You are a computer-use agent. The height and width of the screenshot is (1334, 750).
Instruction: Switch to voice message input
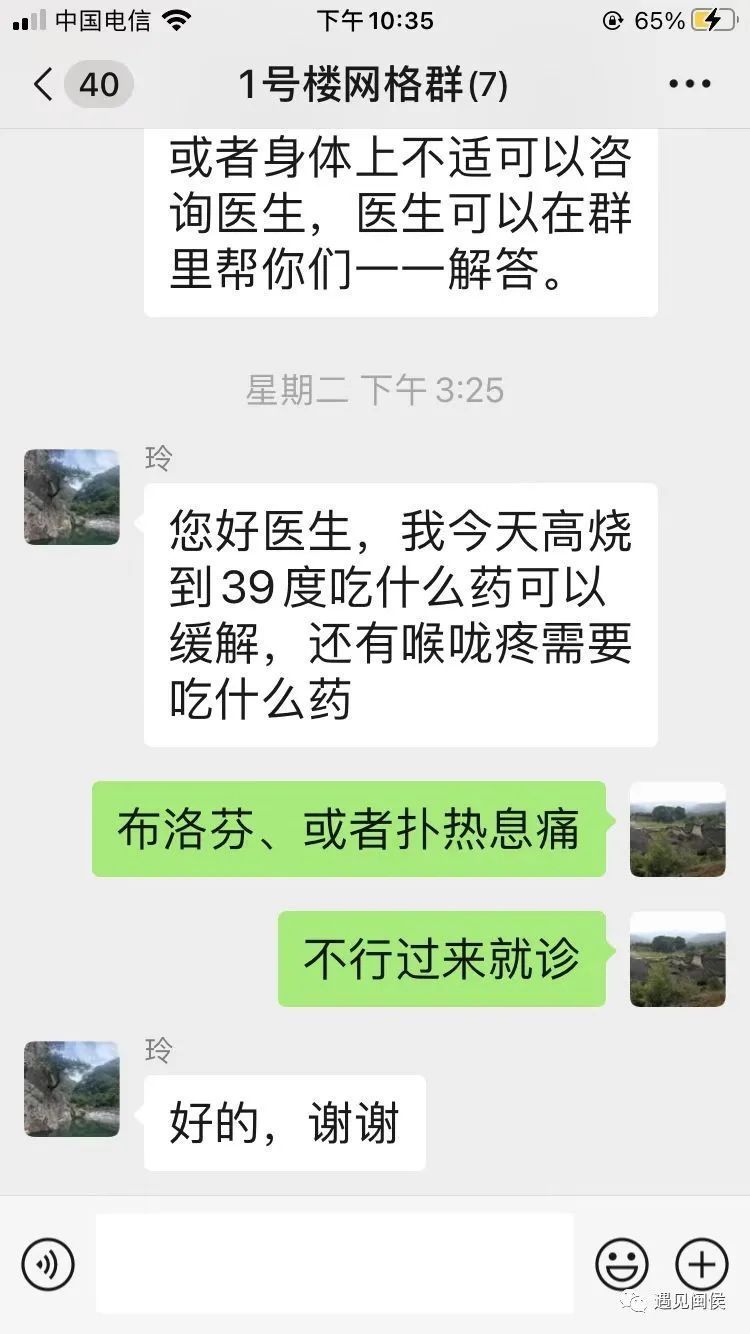coord(48,1263)
